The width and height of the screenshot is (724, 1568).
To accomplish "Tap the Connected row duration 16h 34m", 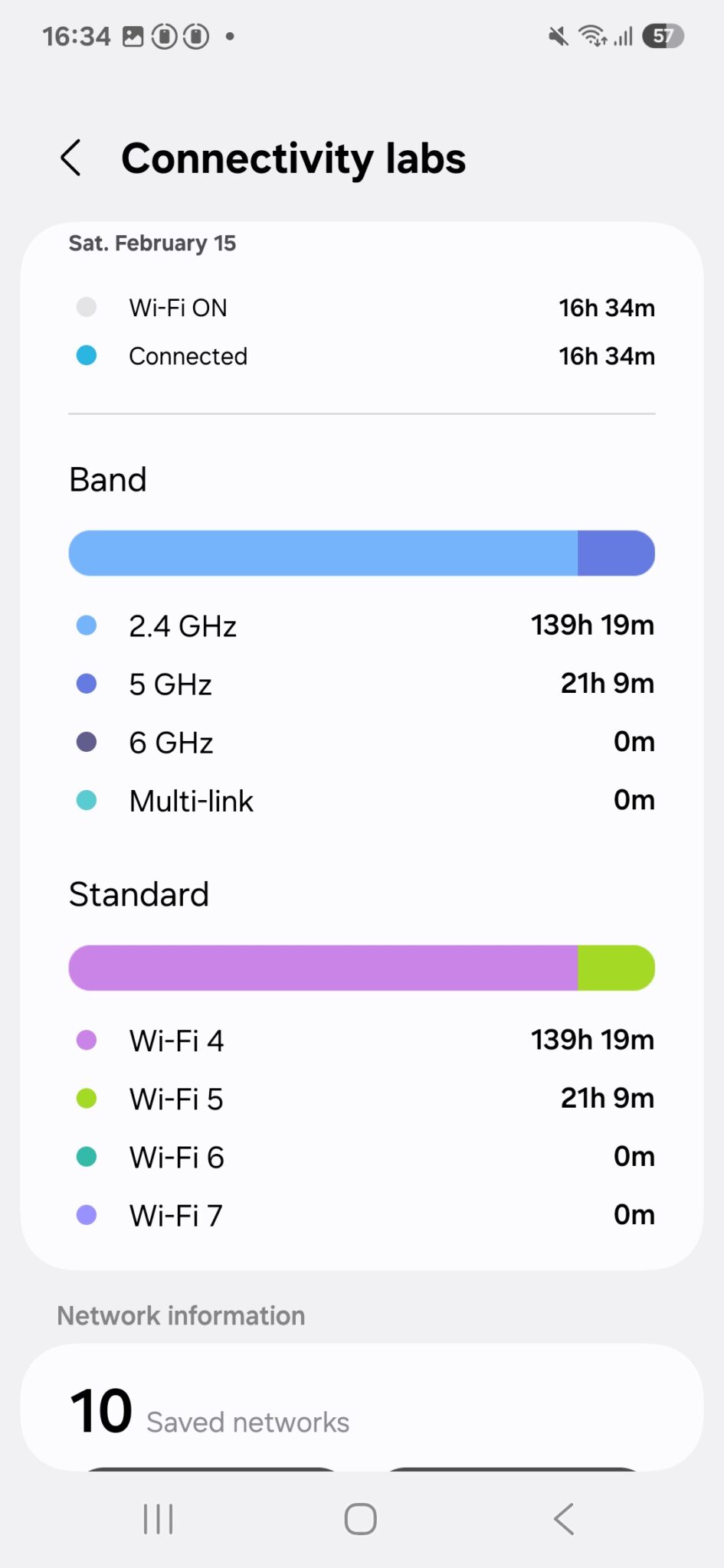I will (x=606, y=356).
